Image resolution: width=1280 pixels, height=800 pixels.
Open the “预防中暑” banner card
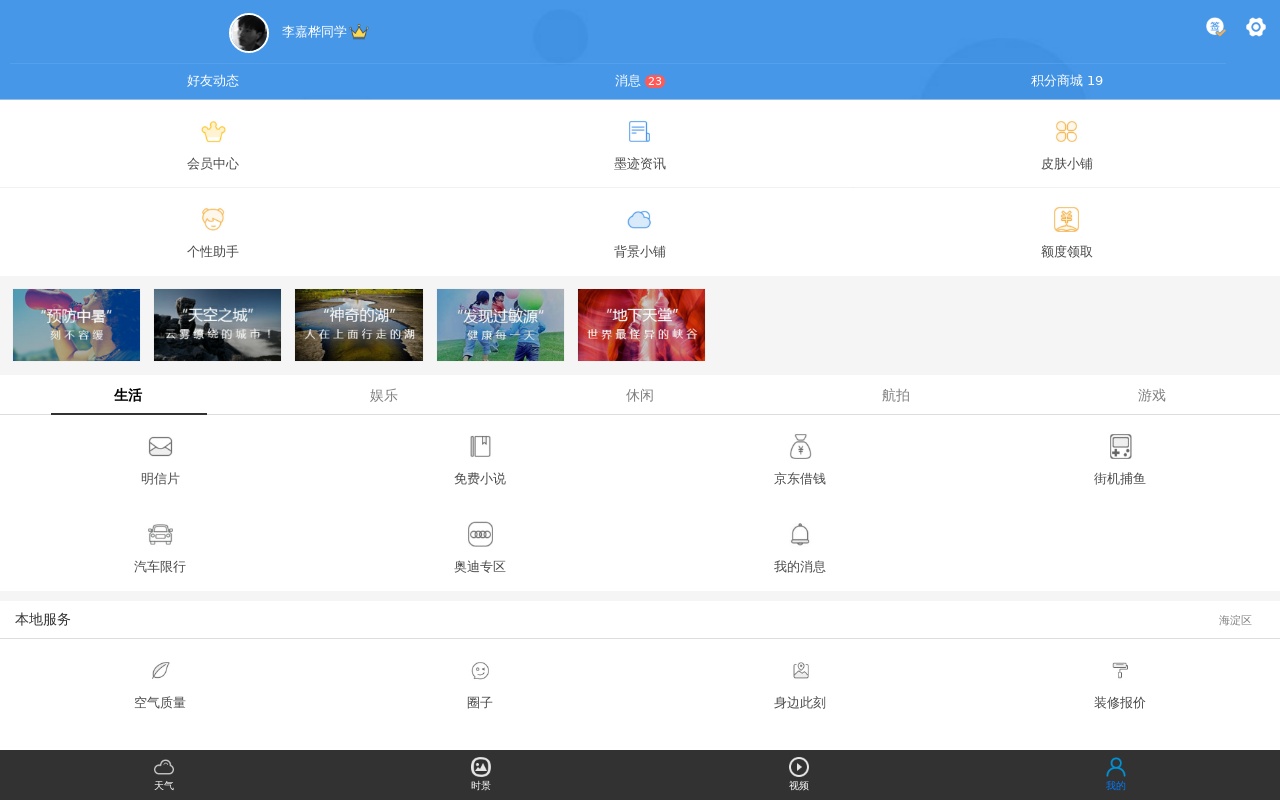click(x=76, y=325)
